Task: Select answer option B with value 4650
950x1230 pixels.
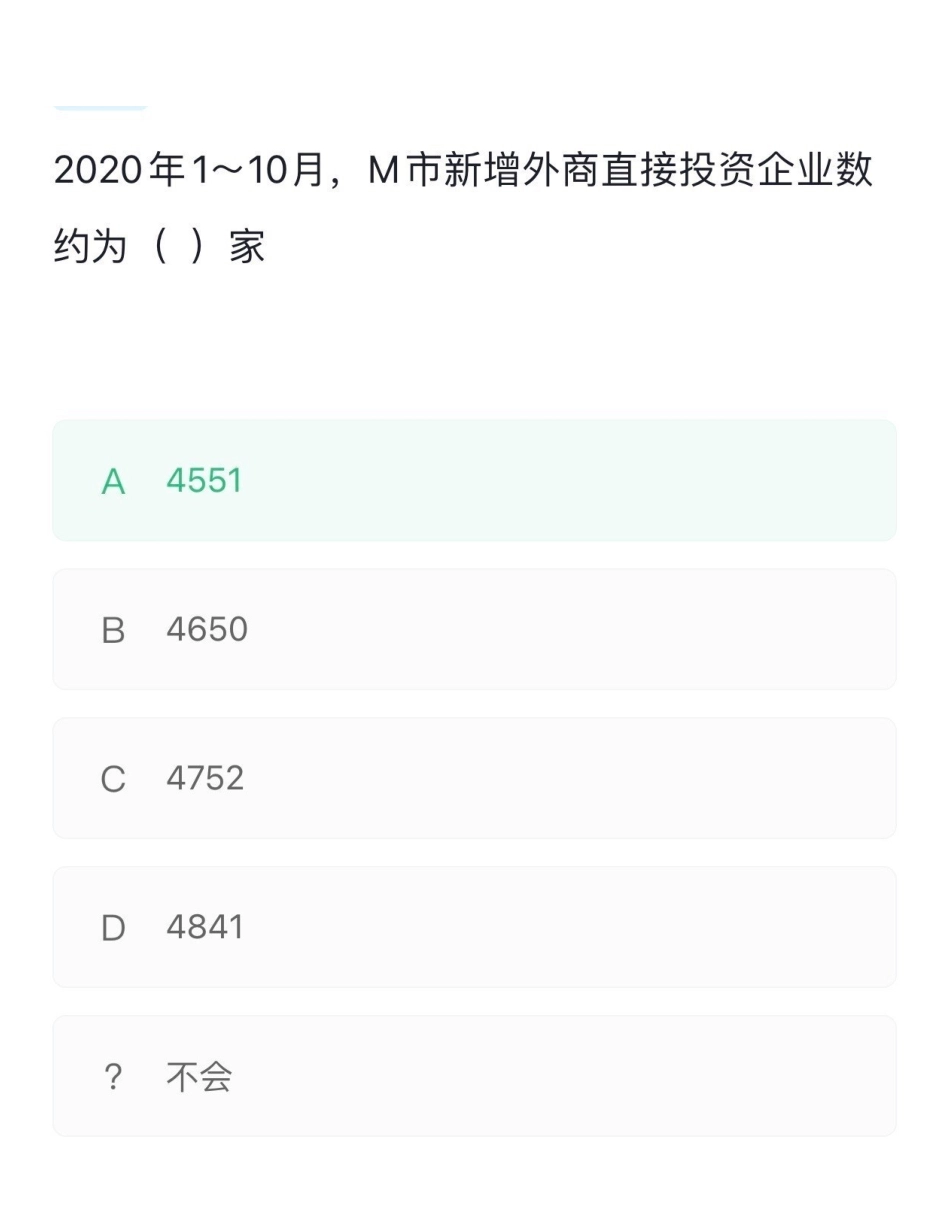Action: point(473,629)
